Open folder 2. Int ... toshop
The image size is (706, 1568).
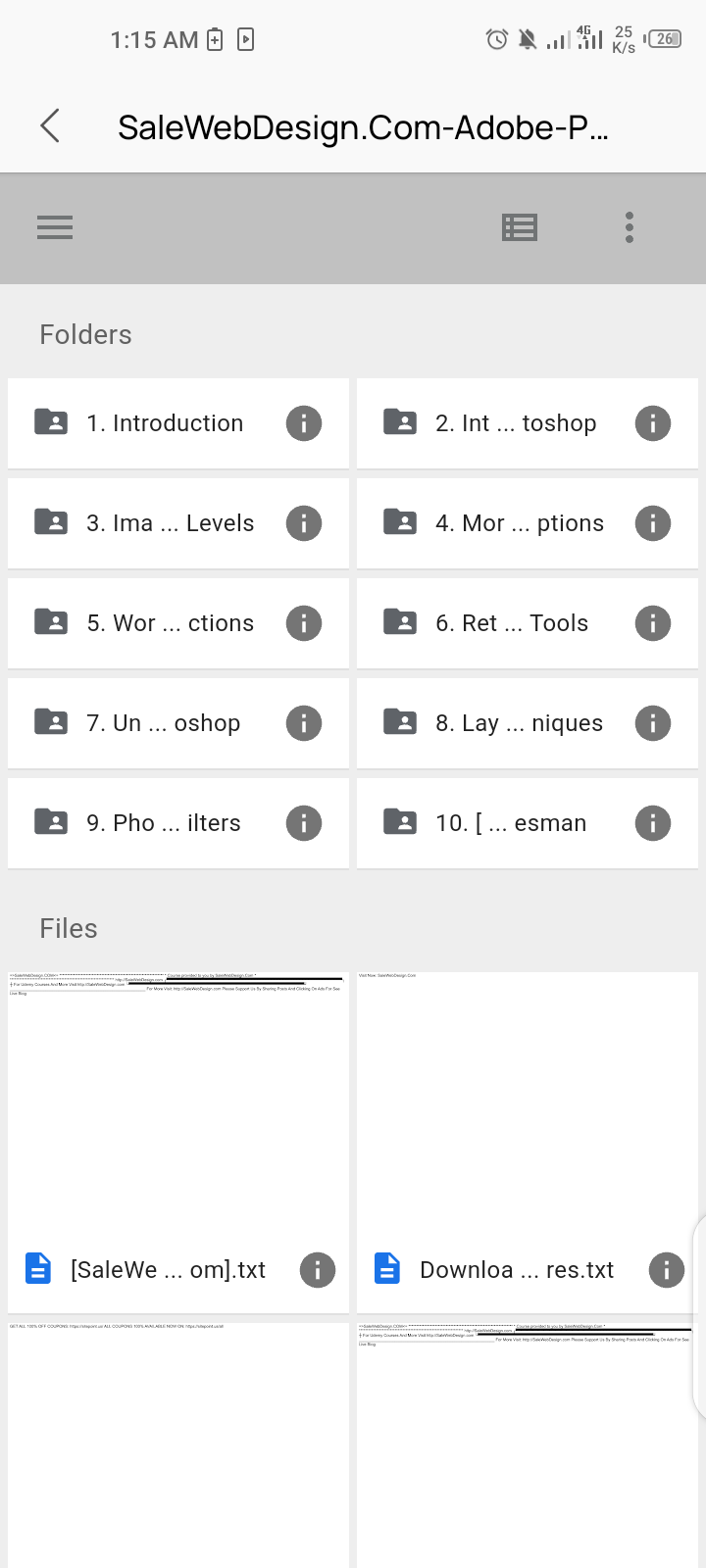pyautogui.click(x=528, y=423)
